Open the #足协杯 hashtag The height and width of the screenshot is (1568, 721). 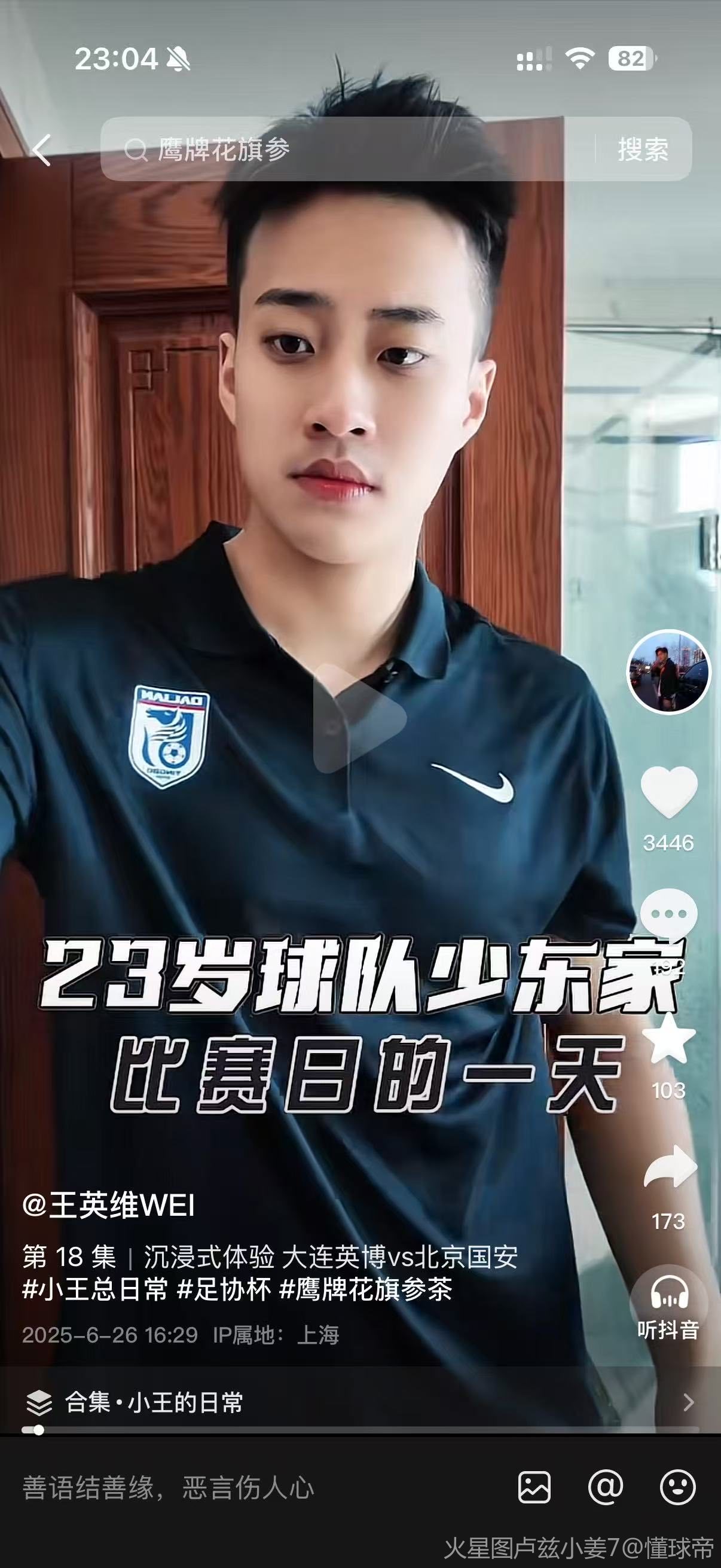point(224,1289)
